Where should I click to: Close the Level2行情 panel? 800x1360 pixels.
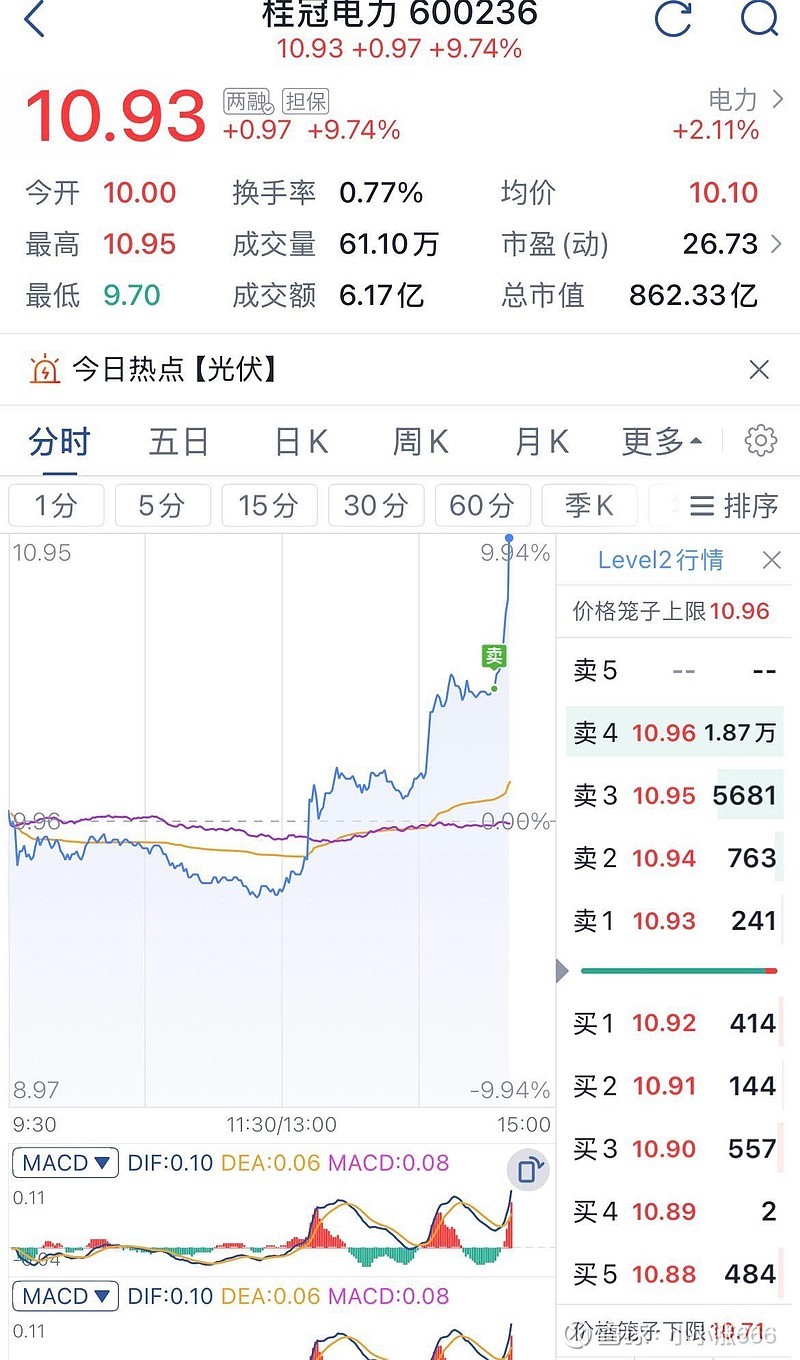771,560
